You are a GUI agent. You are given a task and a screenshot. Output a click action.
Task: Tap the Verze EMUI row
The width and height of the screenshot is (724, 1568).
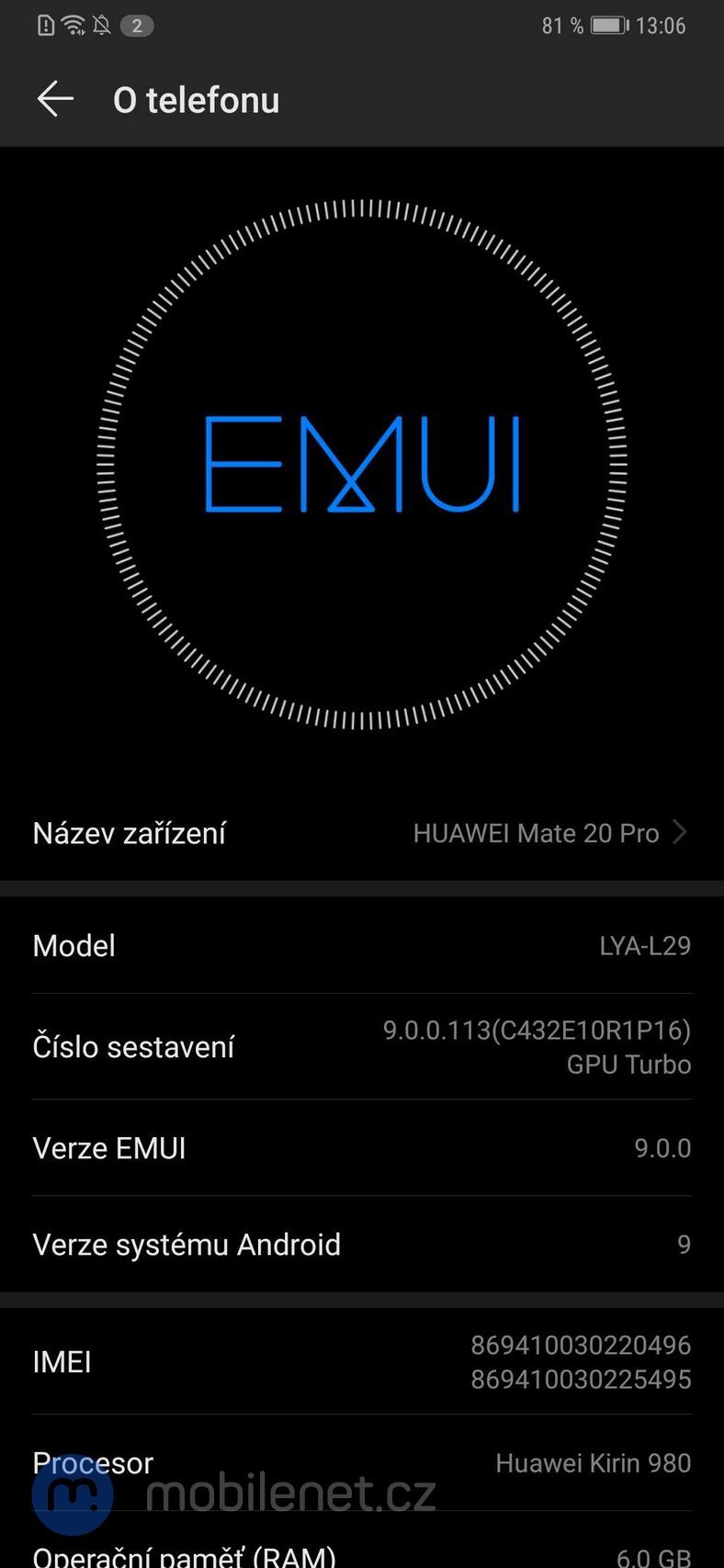point(362,1147)
